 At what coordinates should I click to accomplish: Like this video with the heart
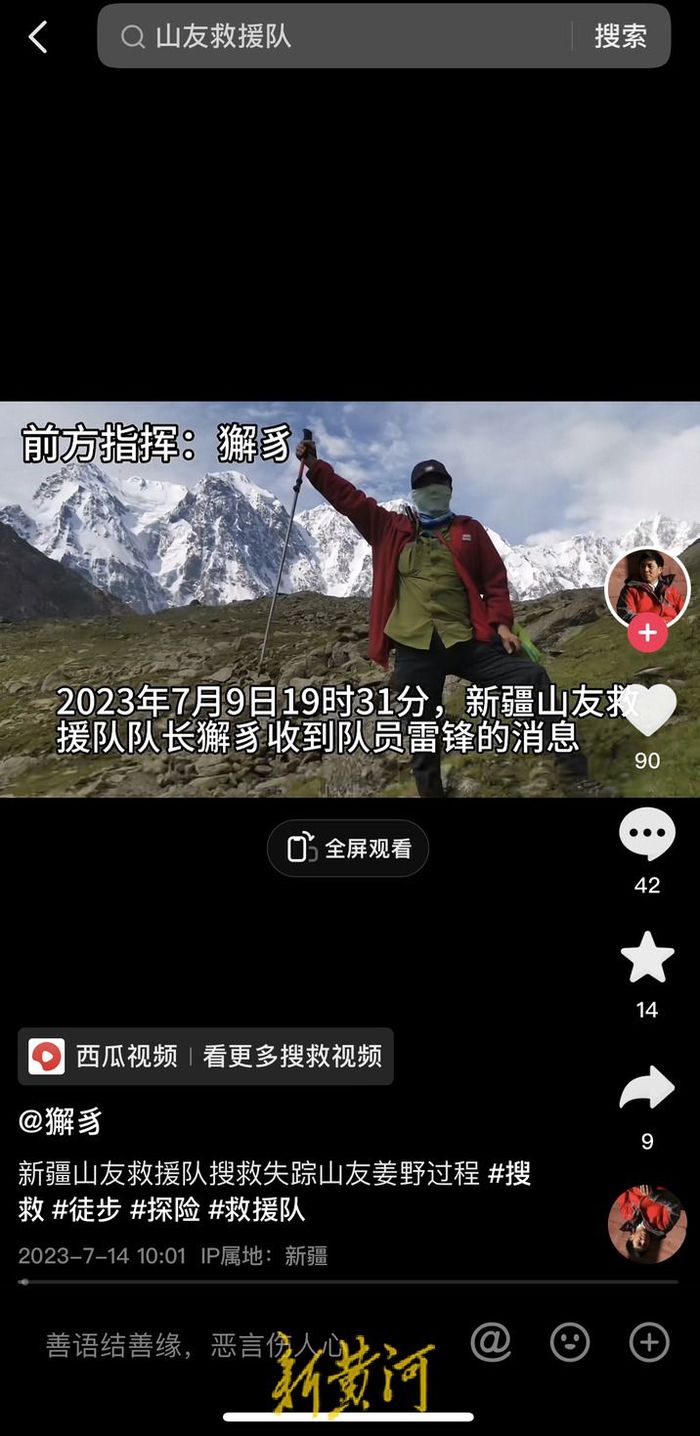(647, 710)
